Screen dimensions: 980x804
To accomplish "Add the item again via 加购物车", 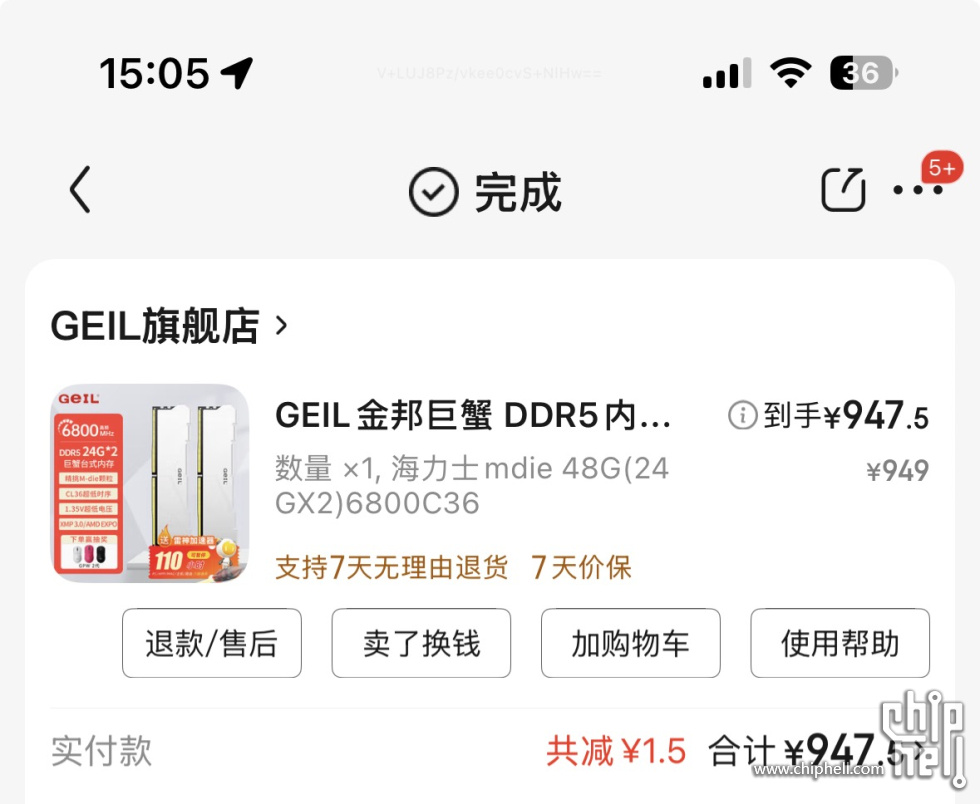I will pyautogui.click(x=630, y=644).
